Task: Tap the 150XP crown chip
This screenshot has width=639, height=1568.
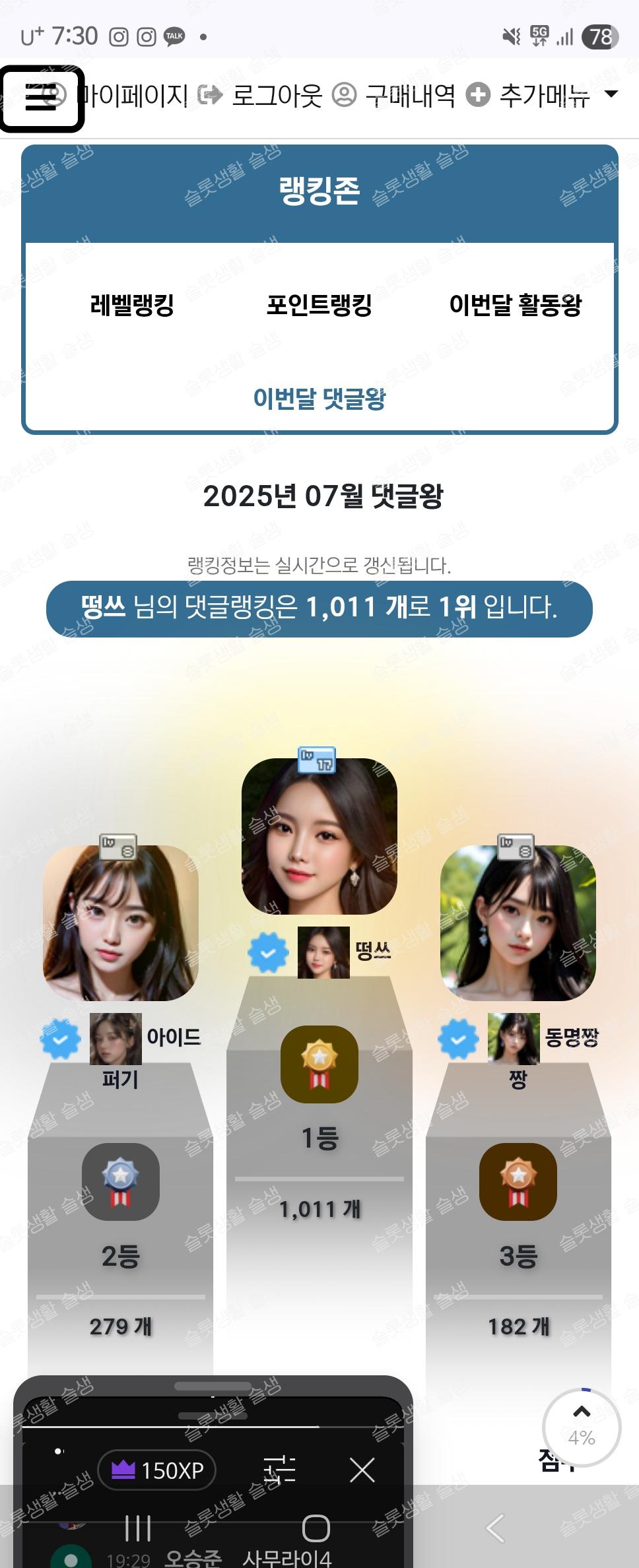Action: (x=157, y=1470)
